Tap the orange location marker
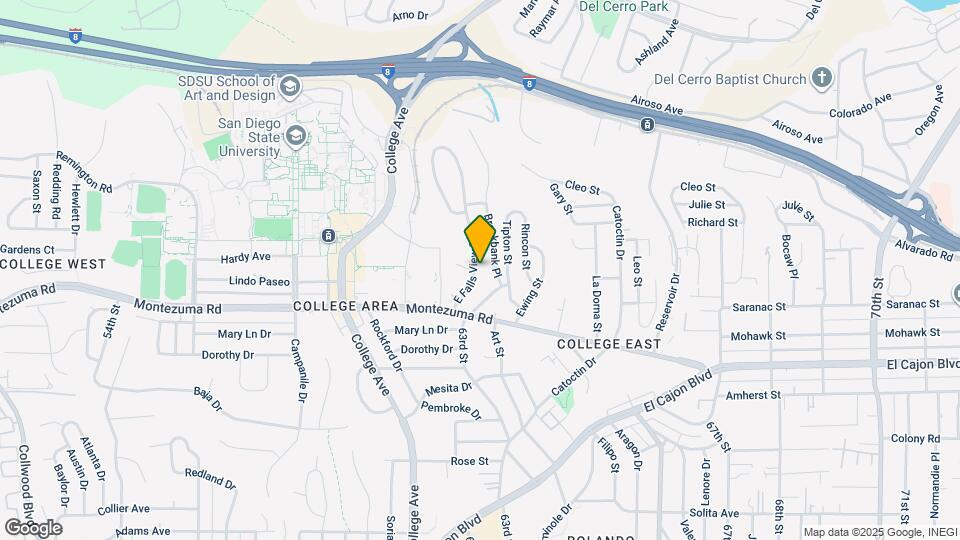This screenshot has width=960, height=540. coord(480,240)
